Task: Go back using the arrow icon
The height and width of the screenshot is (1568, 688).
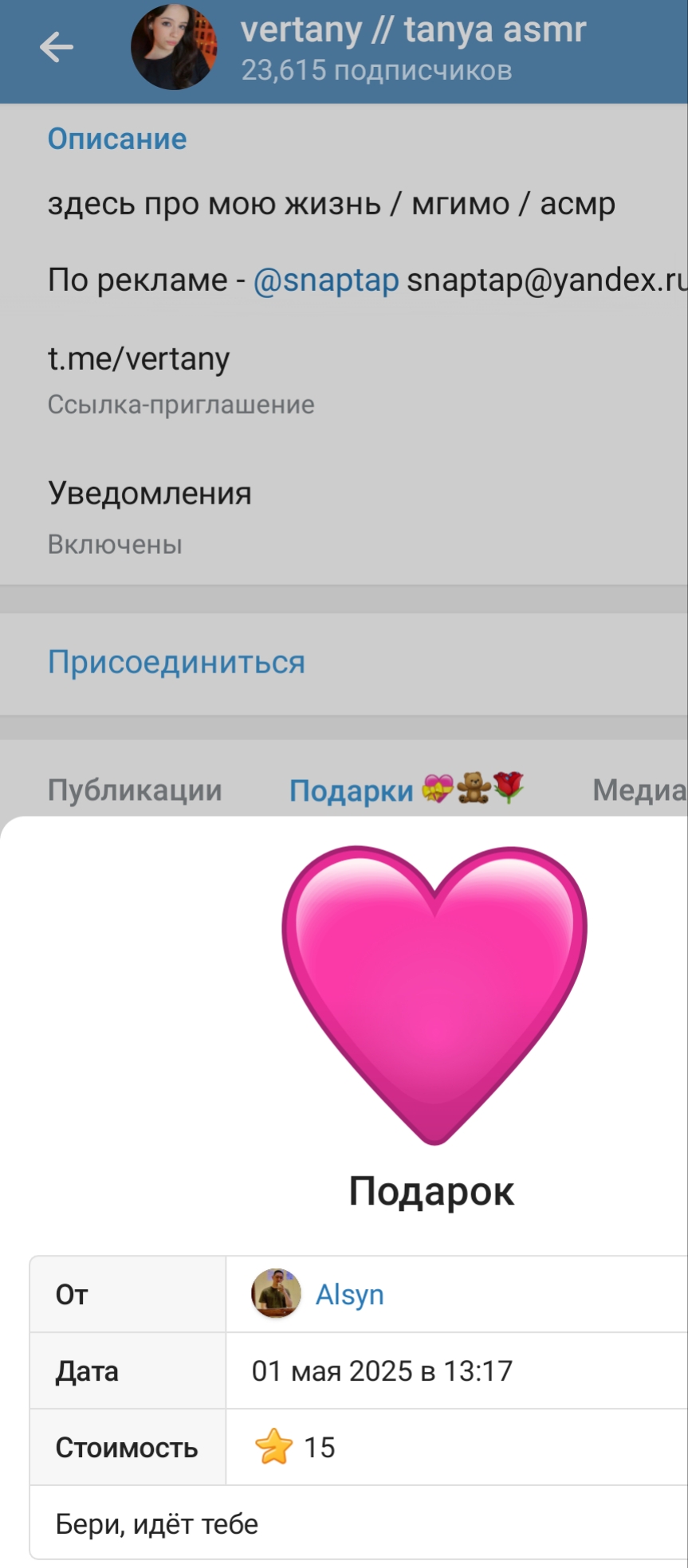Action: click(56, 47)
